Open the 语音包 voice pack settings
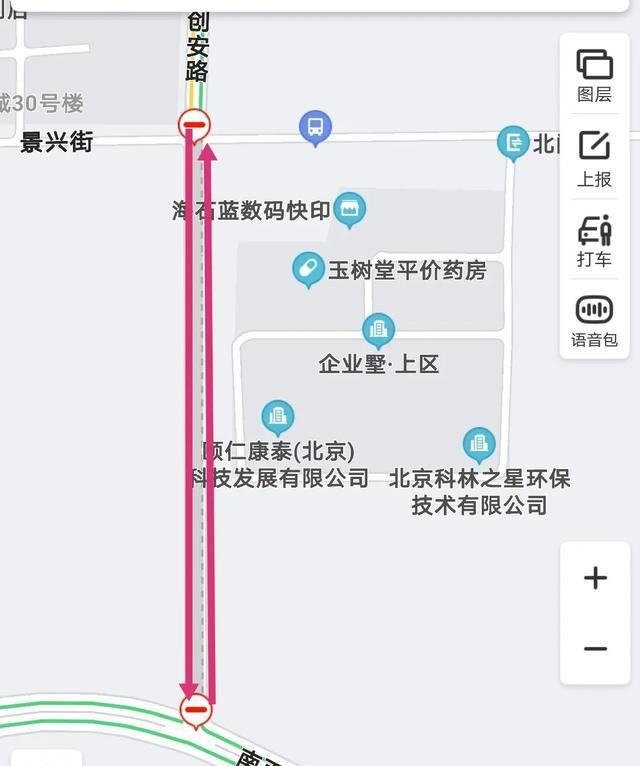The height and width of the screenshot is (766, 640). coord(594,321)
